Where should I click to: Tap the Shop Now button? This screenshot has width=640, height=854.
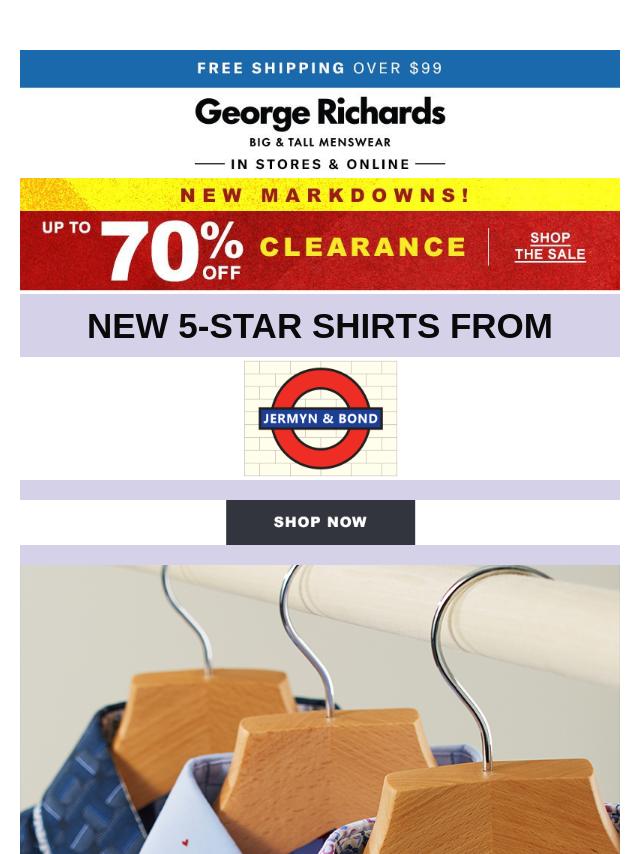click(320, 522)
